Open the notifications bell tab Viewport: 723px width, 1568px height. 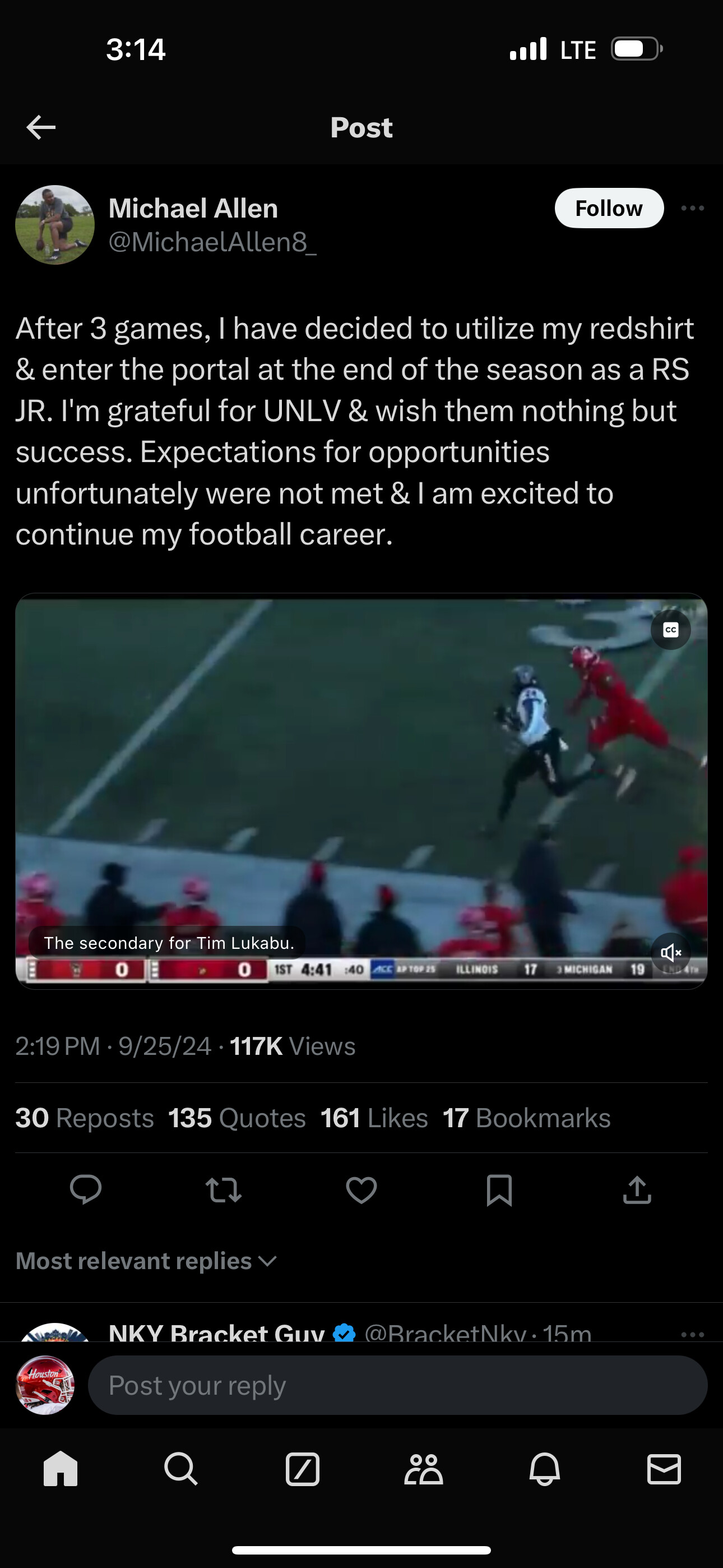coord(544,1469)
